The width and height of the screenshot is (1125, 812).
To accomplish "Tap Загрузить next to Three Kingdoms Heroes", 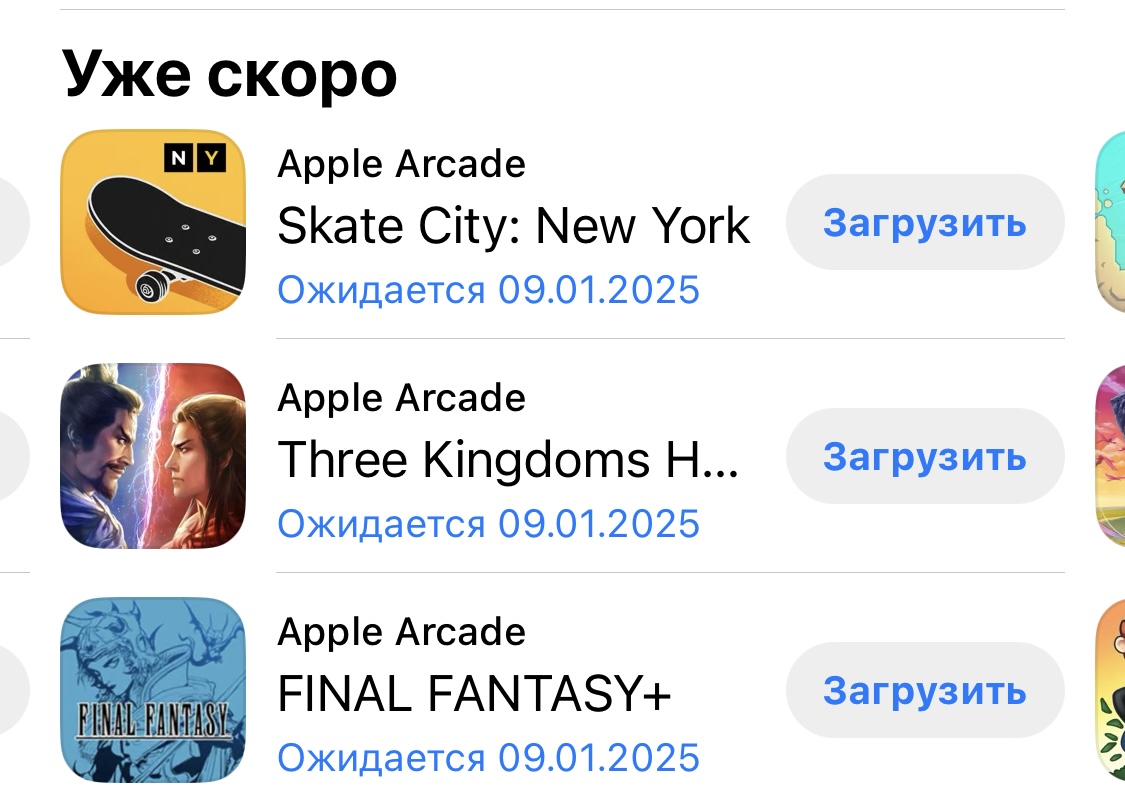I will pos(924,457).
